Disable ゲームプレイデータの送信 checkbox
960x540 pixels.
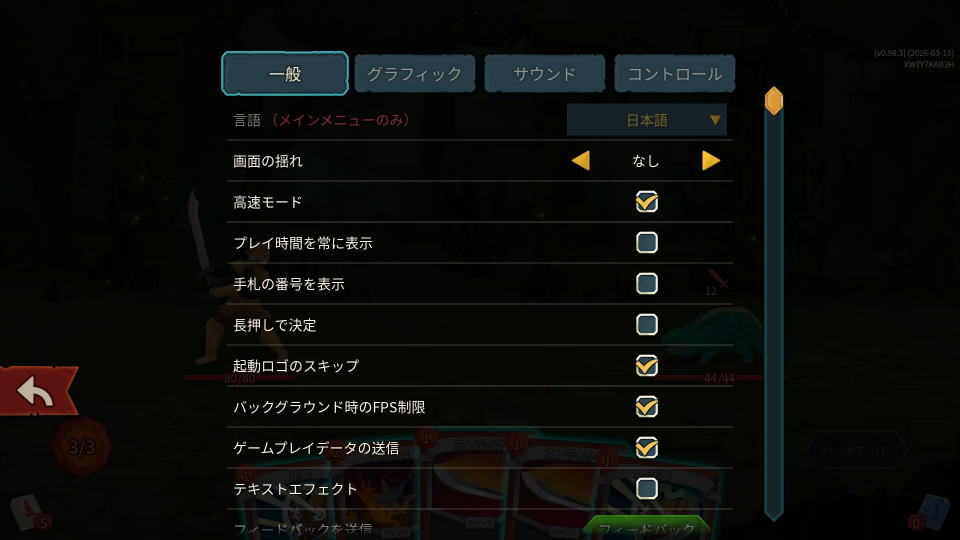(x=647, y=447)
